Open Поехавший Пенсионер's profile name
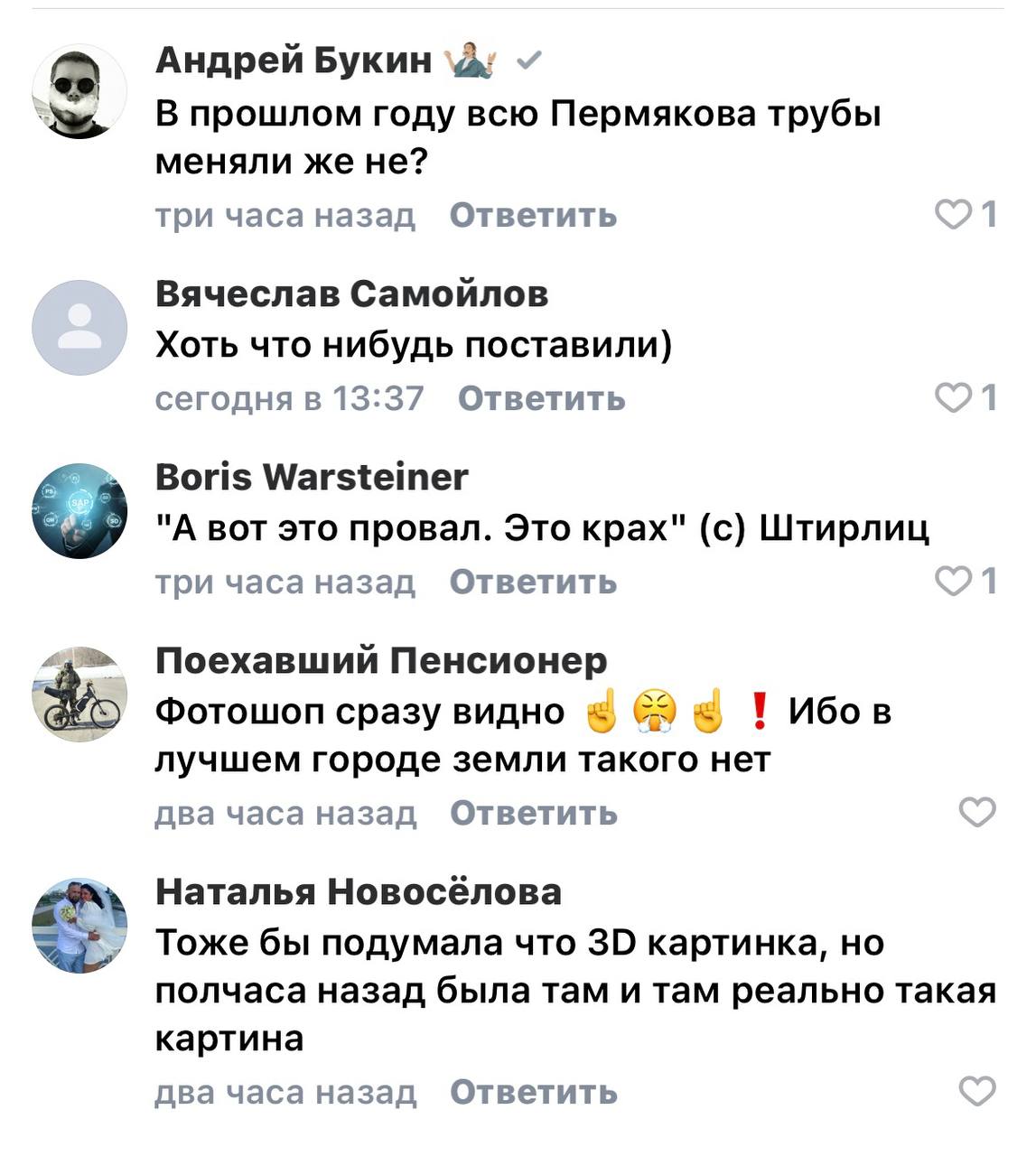Image resolution: width=1036 pixels, height=1156 pixels. [x=380, y=661]
